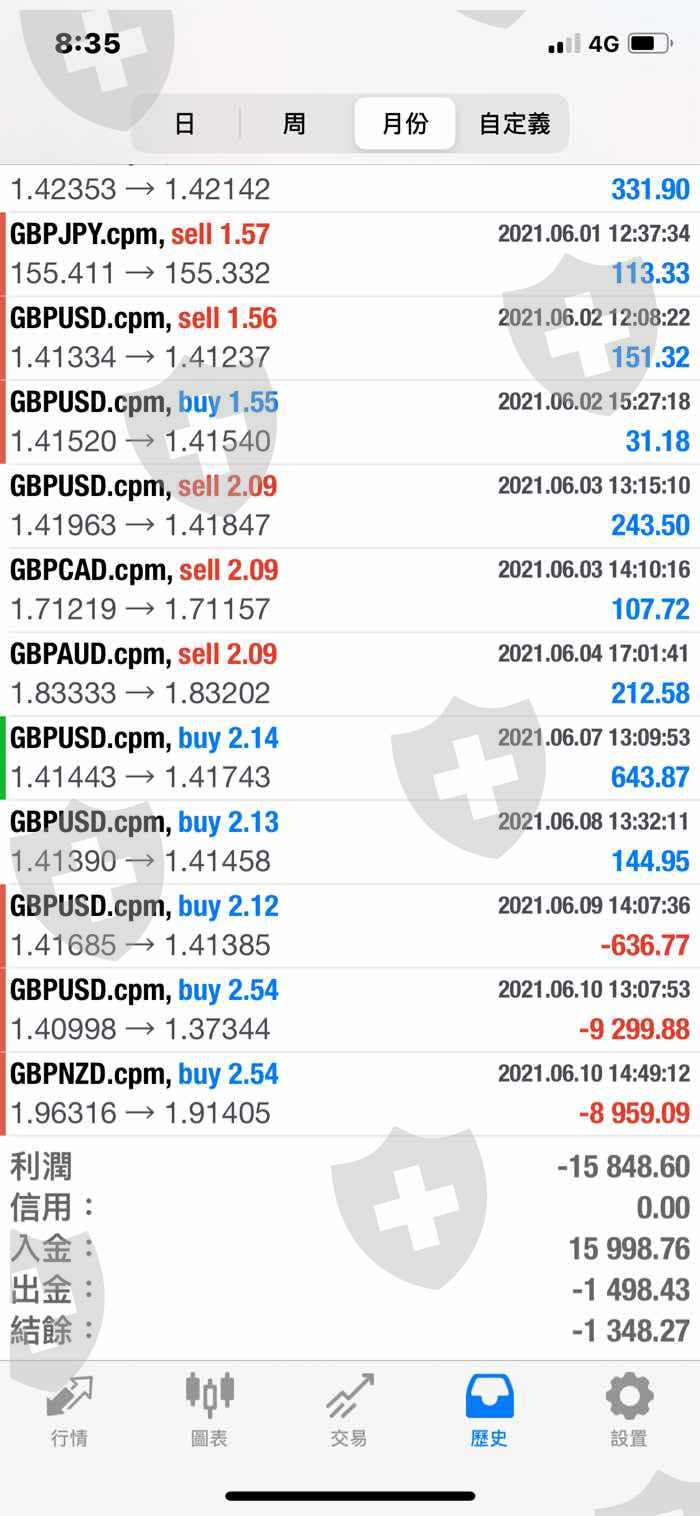Go to the 圖表 chart tab

(x=209, y=1410)
